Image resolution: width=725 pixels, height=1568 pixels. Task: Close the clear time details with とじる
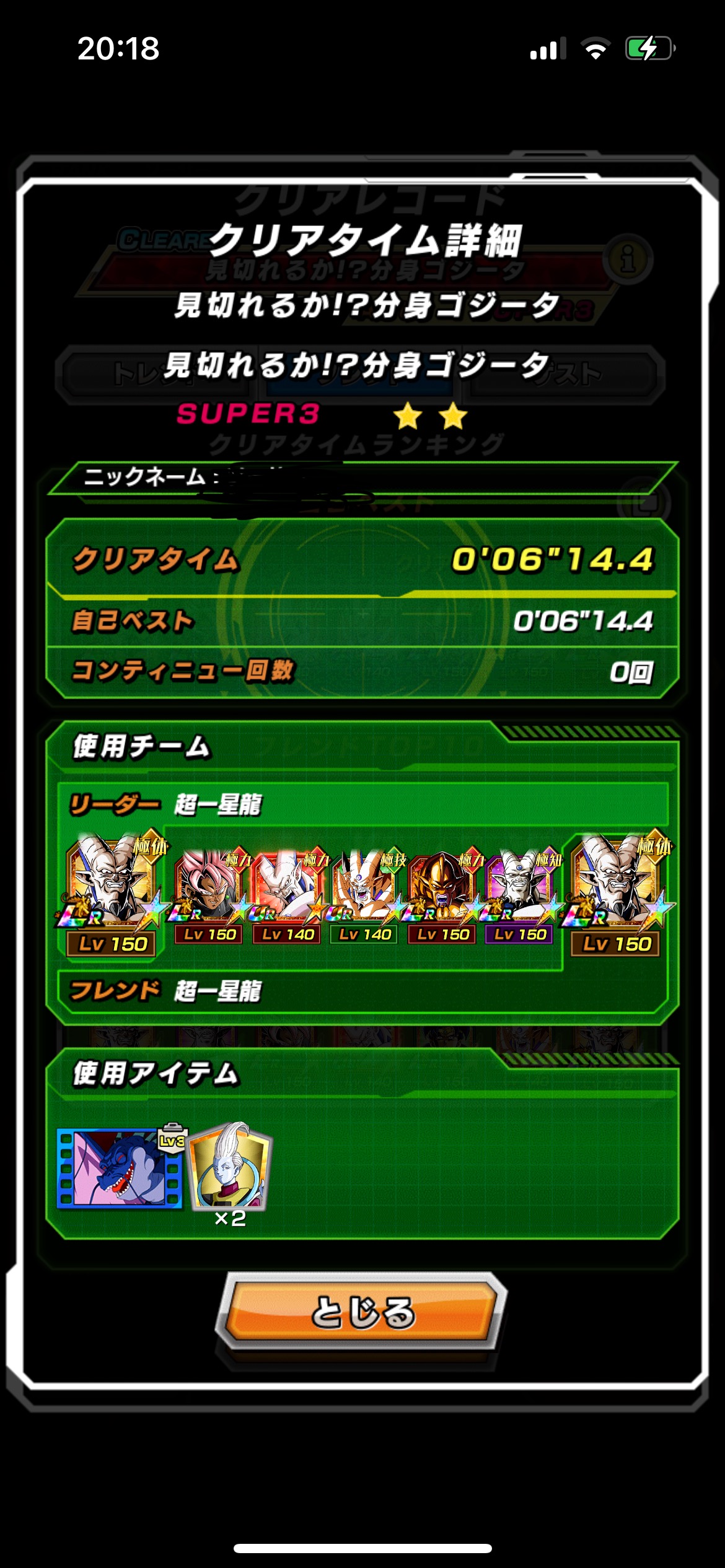pos(362,1311)
